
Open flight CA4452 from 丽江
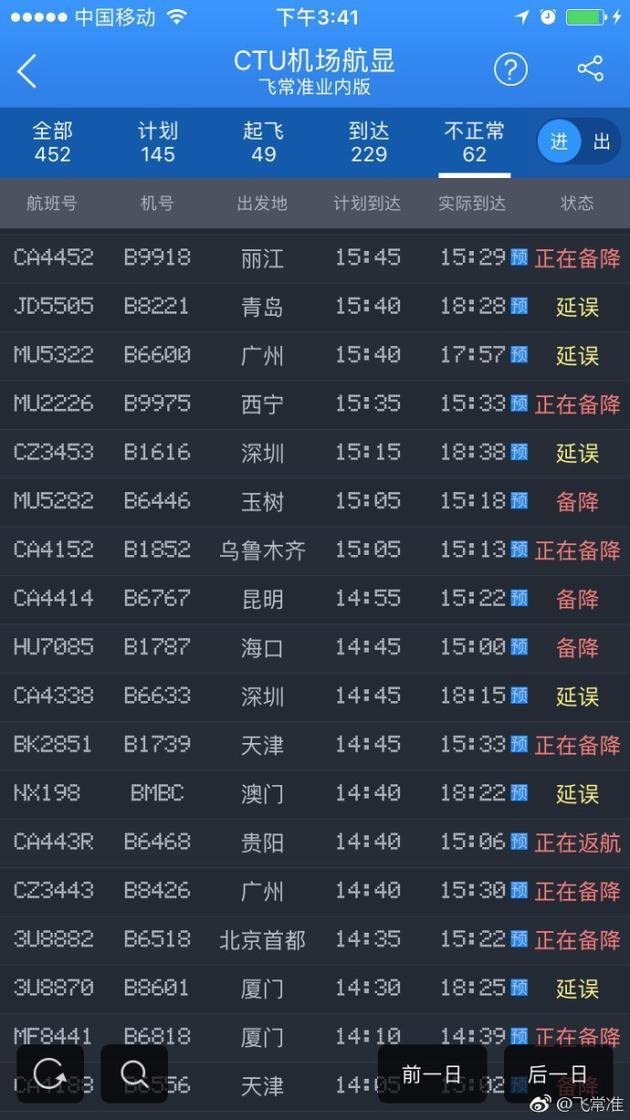(x=315, y=258)
